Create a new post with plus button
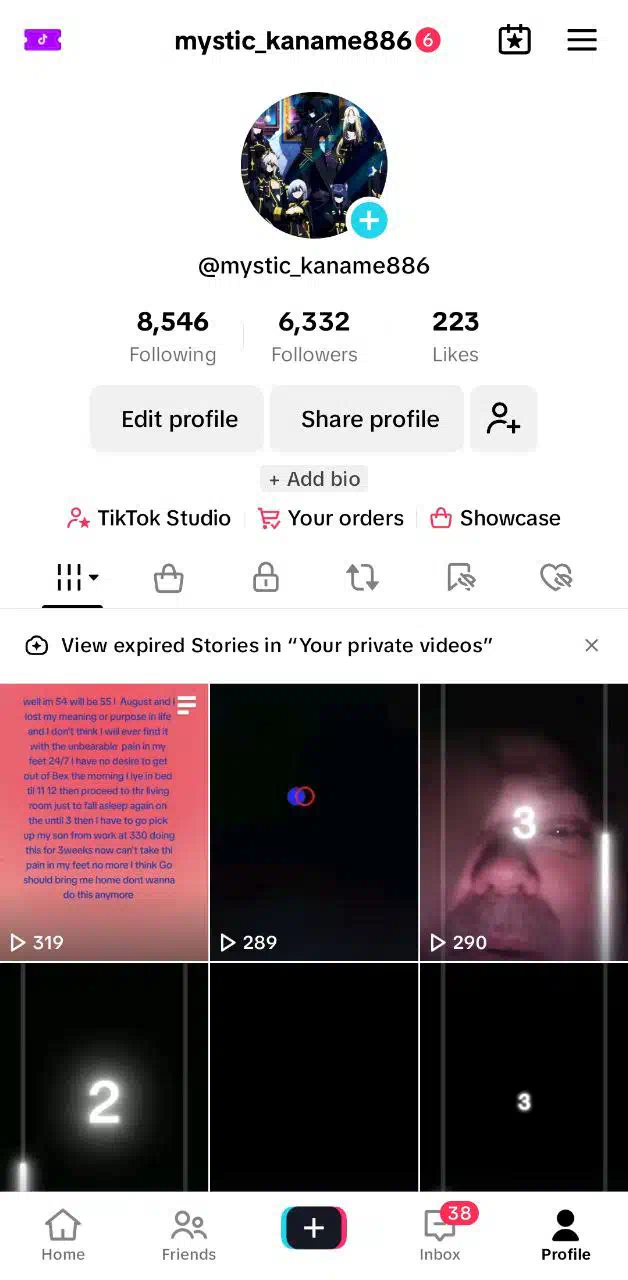 point(314,1228)
